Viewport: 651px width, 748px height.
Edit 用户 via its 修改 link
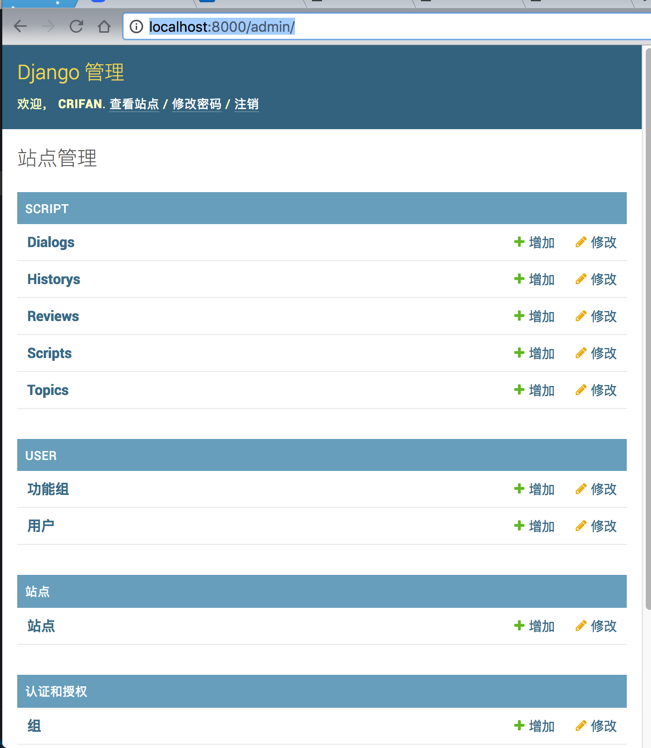point(597,526)
